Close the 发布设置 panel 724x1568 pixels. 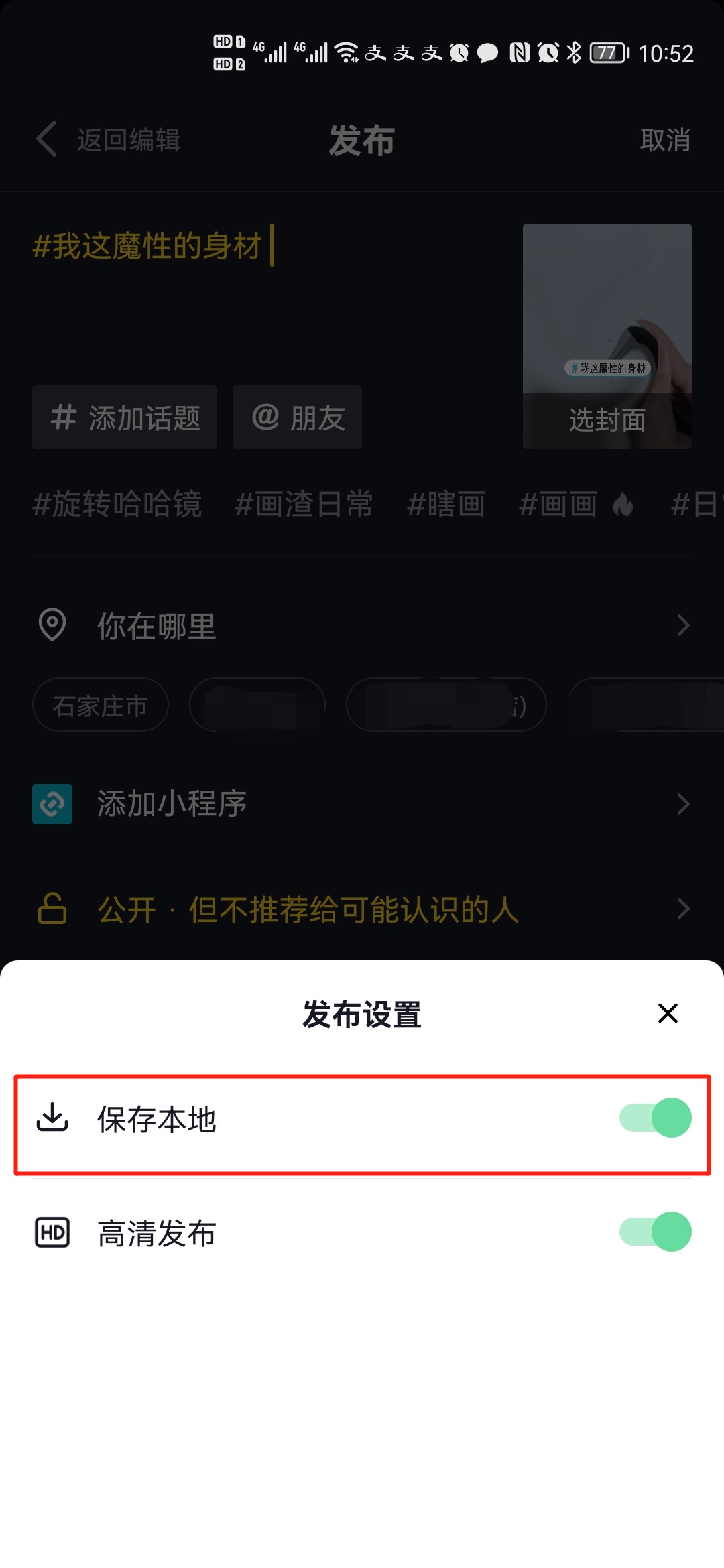[x=668, y=1013]
